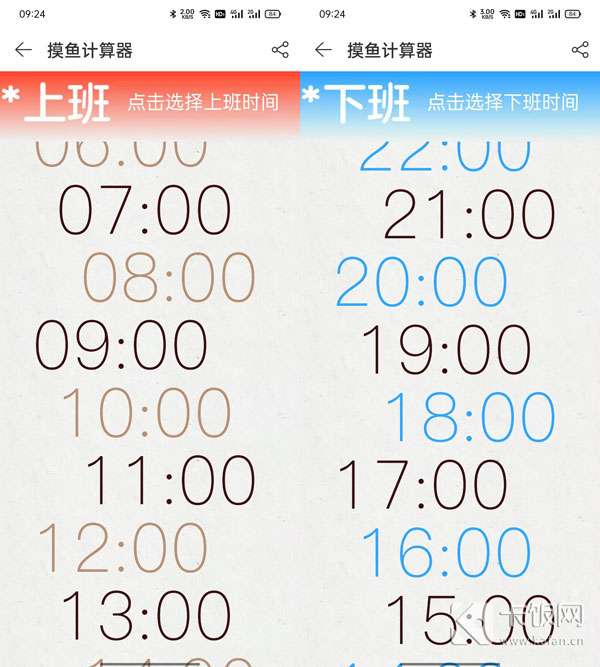Pick 09:00 from the 上班 time list

121,346
